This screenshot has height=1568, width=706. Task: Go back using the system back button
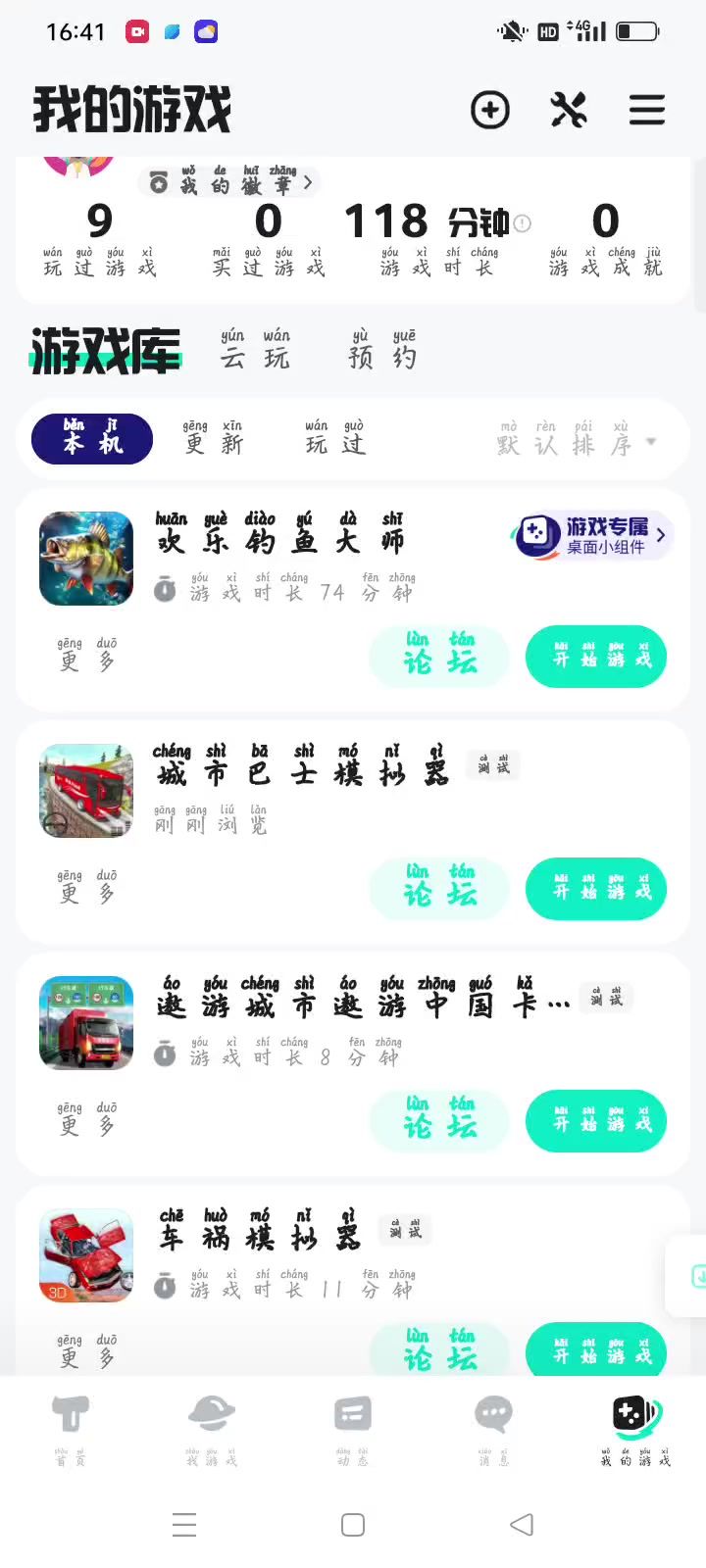tap(522, 1525)
